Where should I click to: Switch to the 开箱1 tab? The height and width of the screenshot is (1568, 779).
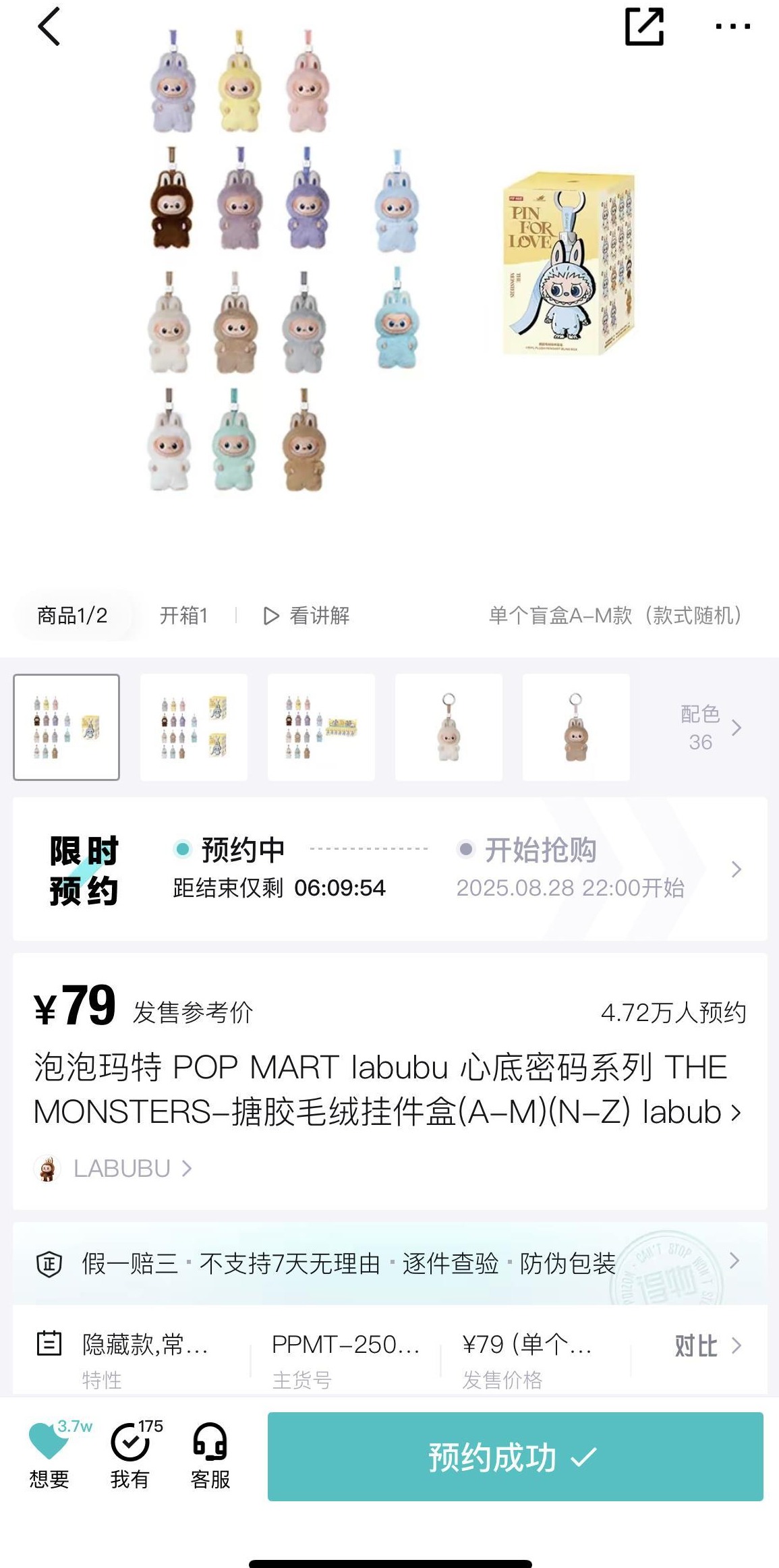[183, 615]
